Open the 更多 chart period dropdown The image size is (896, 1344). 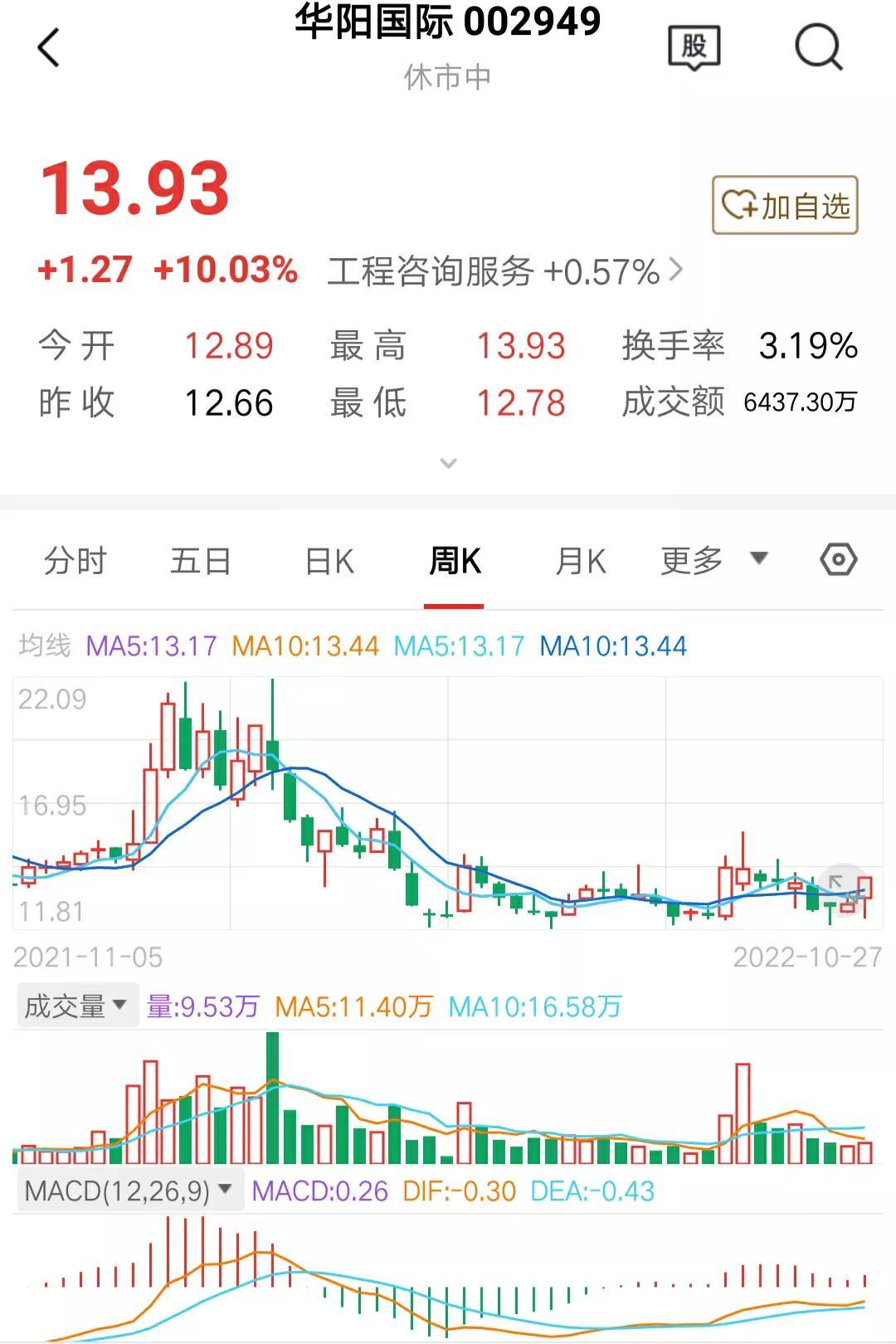[713, 561]
